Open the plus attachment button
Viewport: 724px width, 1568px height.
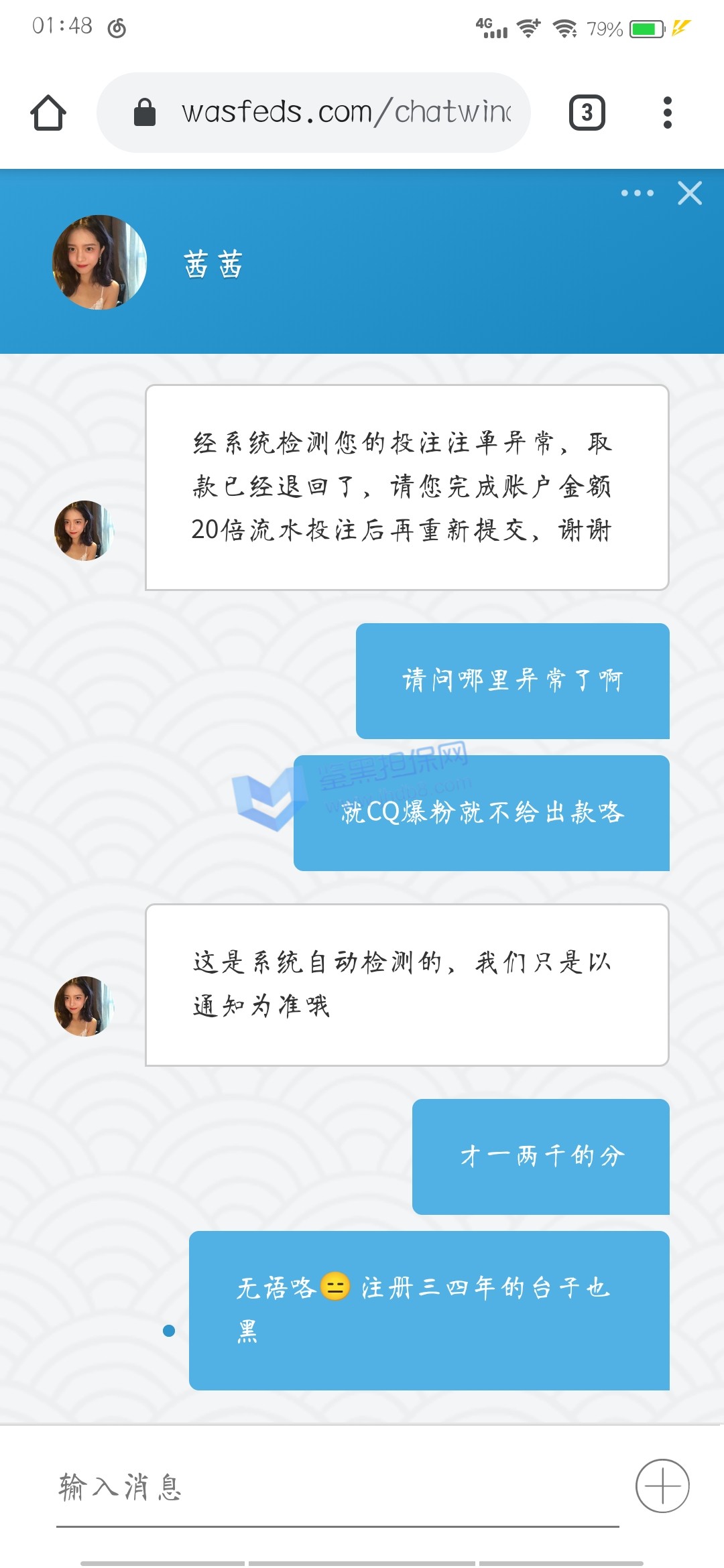click(662, 1486)
